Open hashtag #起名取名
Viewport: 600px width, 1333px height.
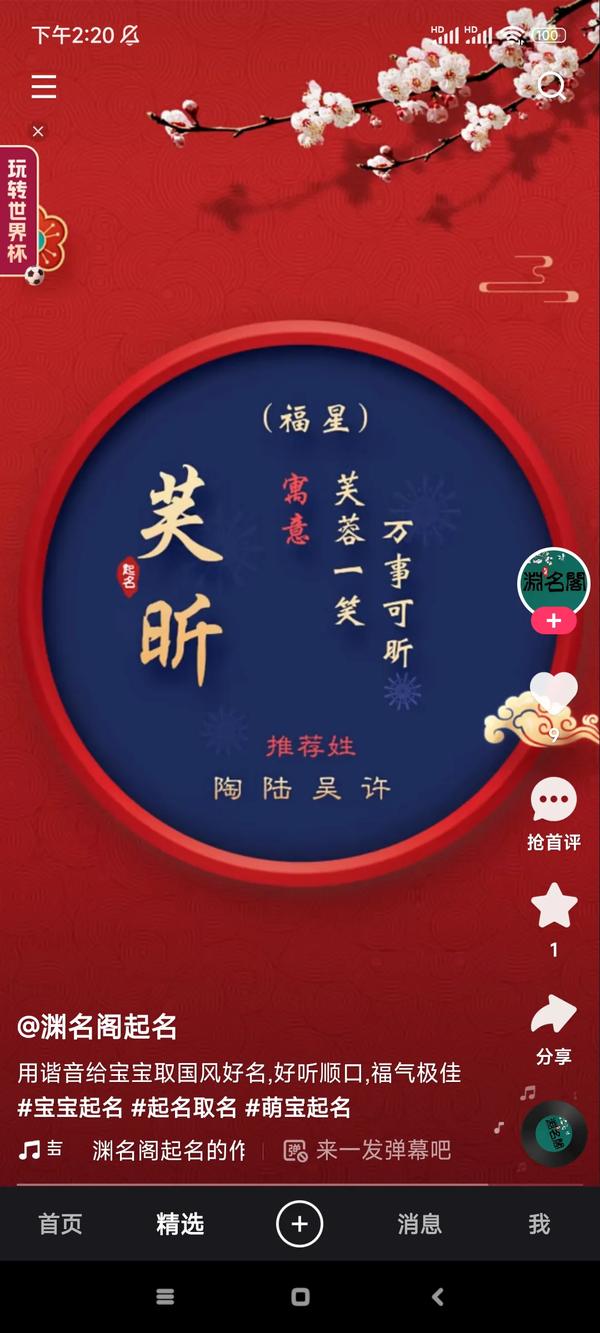pyautogui.click(x=184, y=1107)
